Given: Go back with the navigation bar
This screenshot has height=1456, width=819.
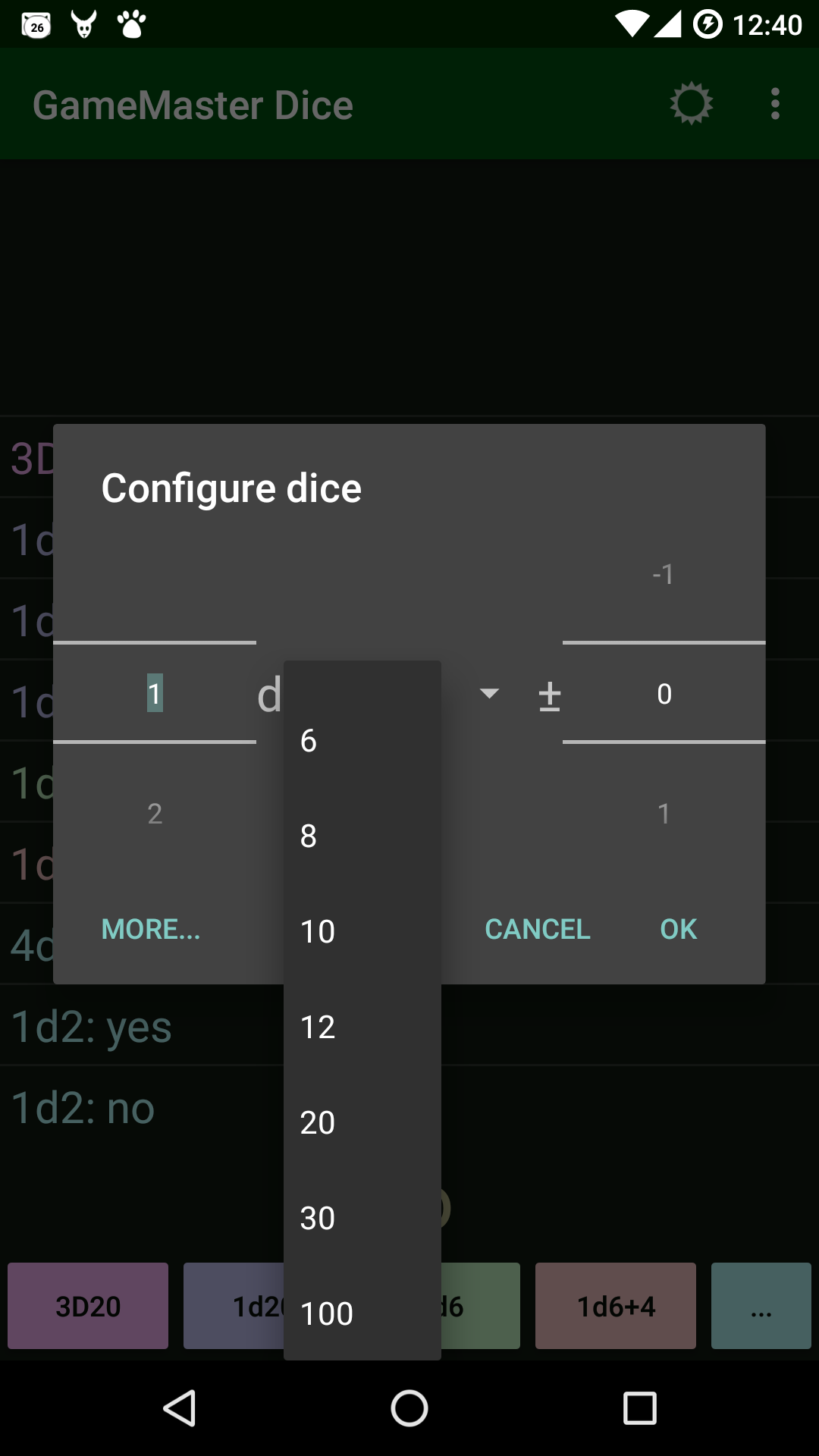Looking at the screenshot, I should coord(180,1408).
